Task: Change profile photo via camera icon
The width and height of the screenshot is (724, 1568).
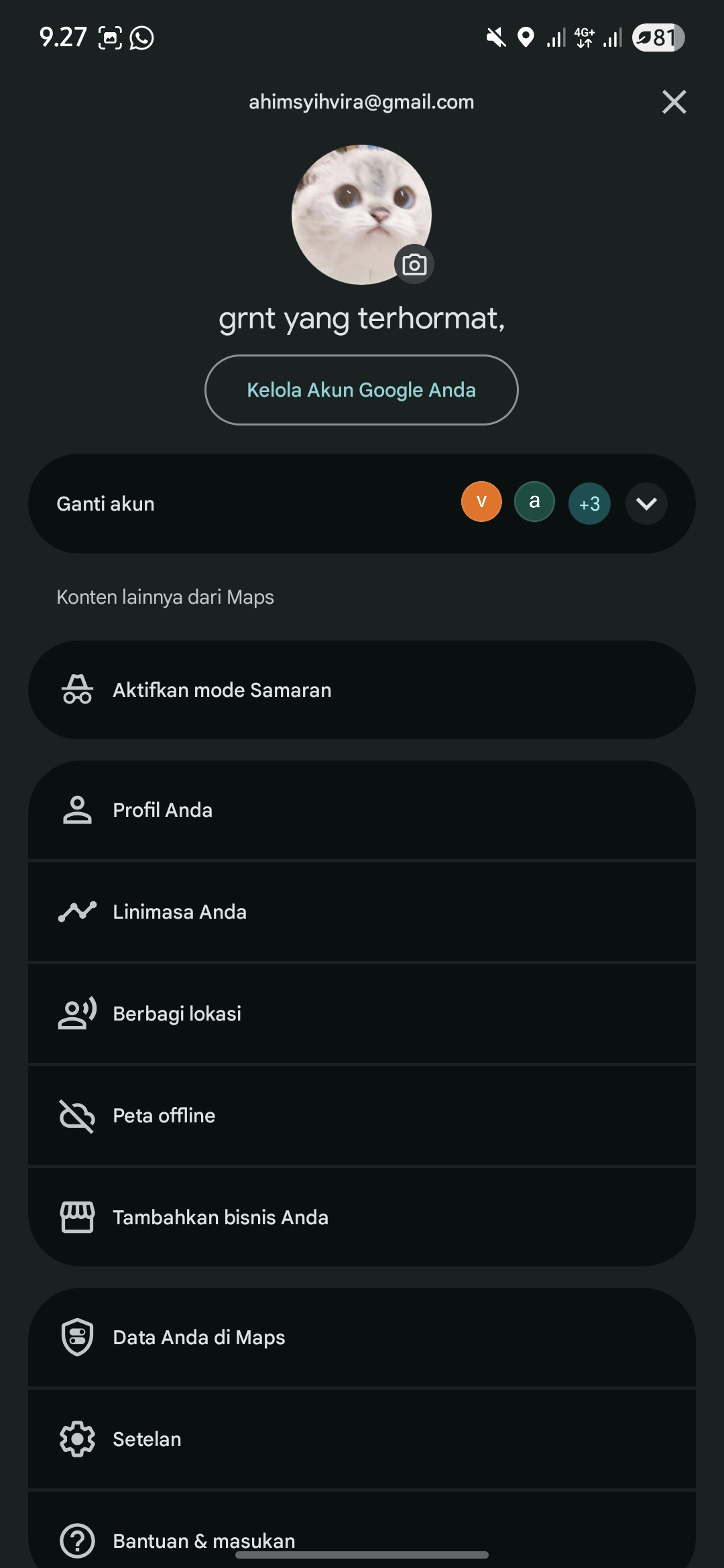Action: (414, 265)
